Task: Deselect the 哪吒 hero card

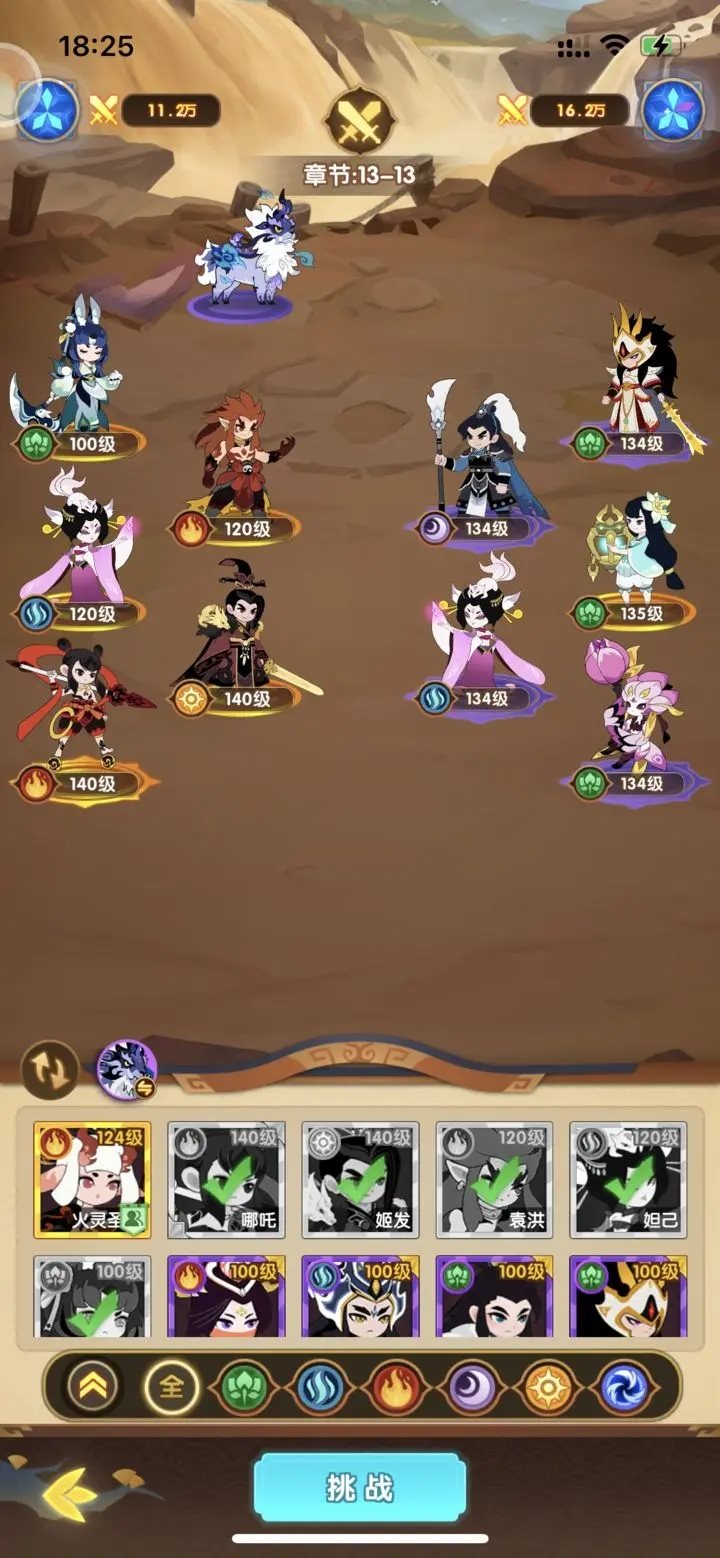Action: [x=226, y=1180]
